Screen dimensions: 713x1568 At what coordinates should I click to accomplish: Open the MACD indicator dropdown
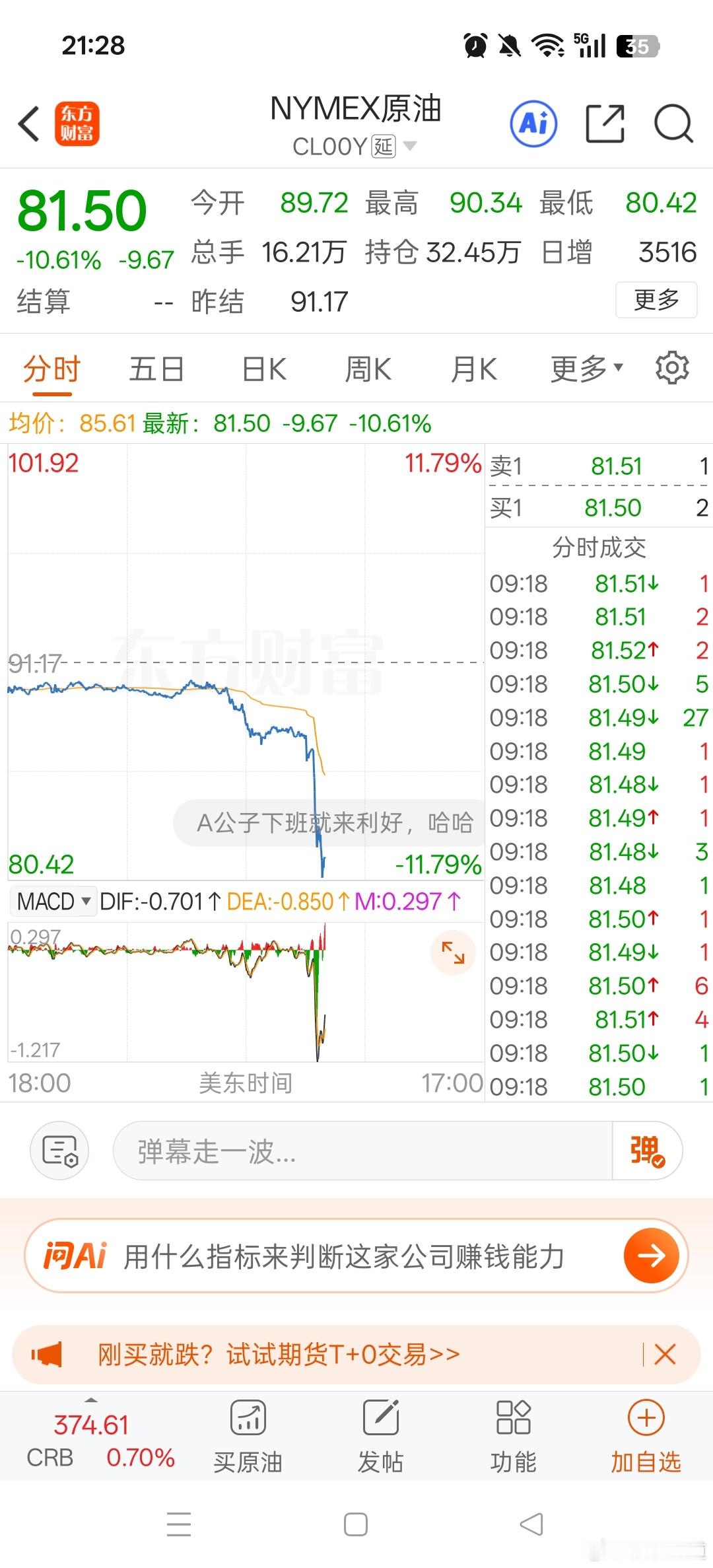53,900
